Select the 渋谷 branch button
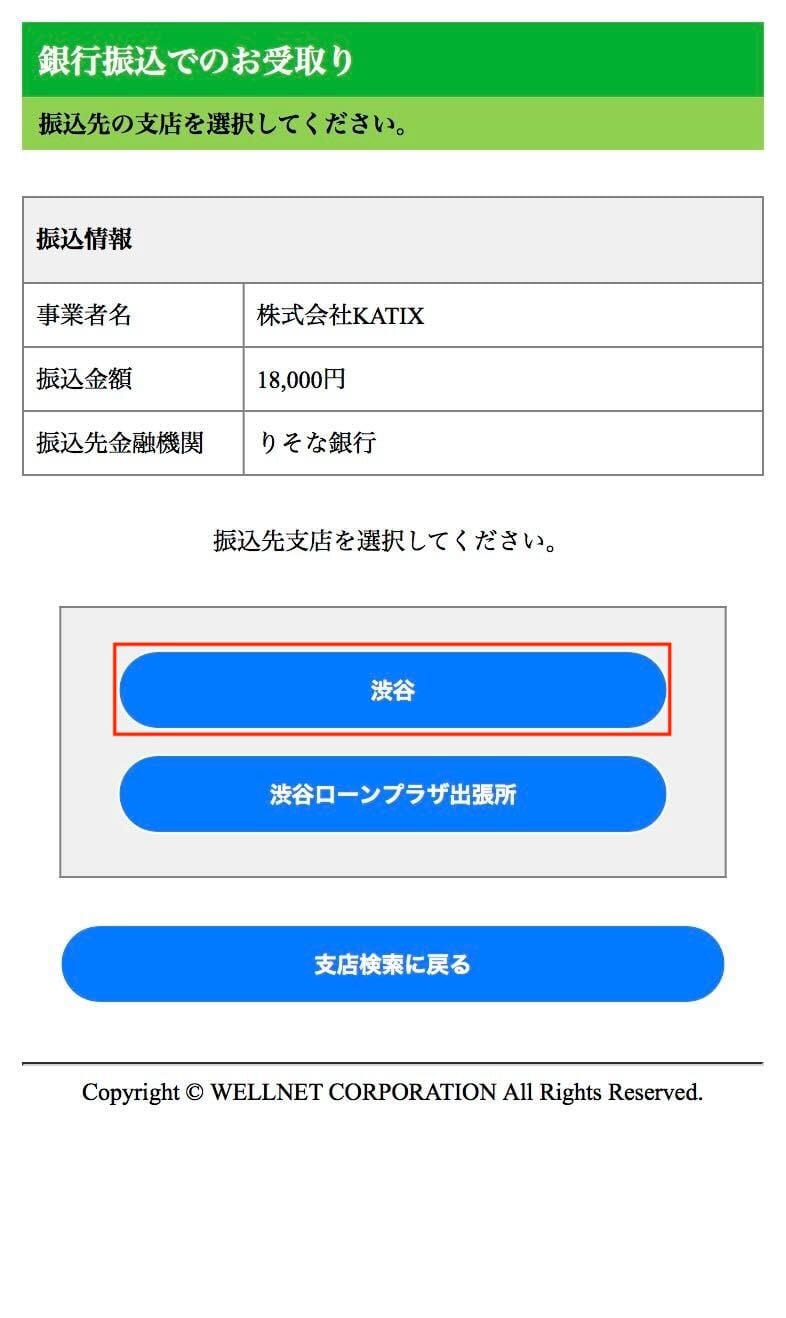 point(392,690)
